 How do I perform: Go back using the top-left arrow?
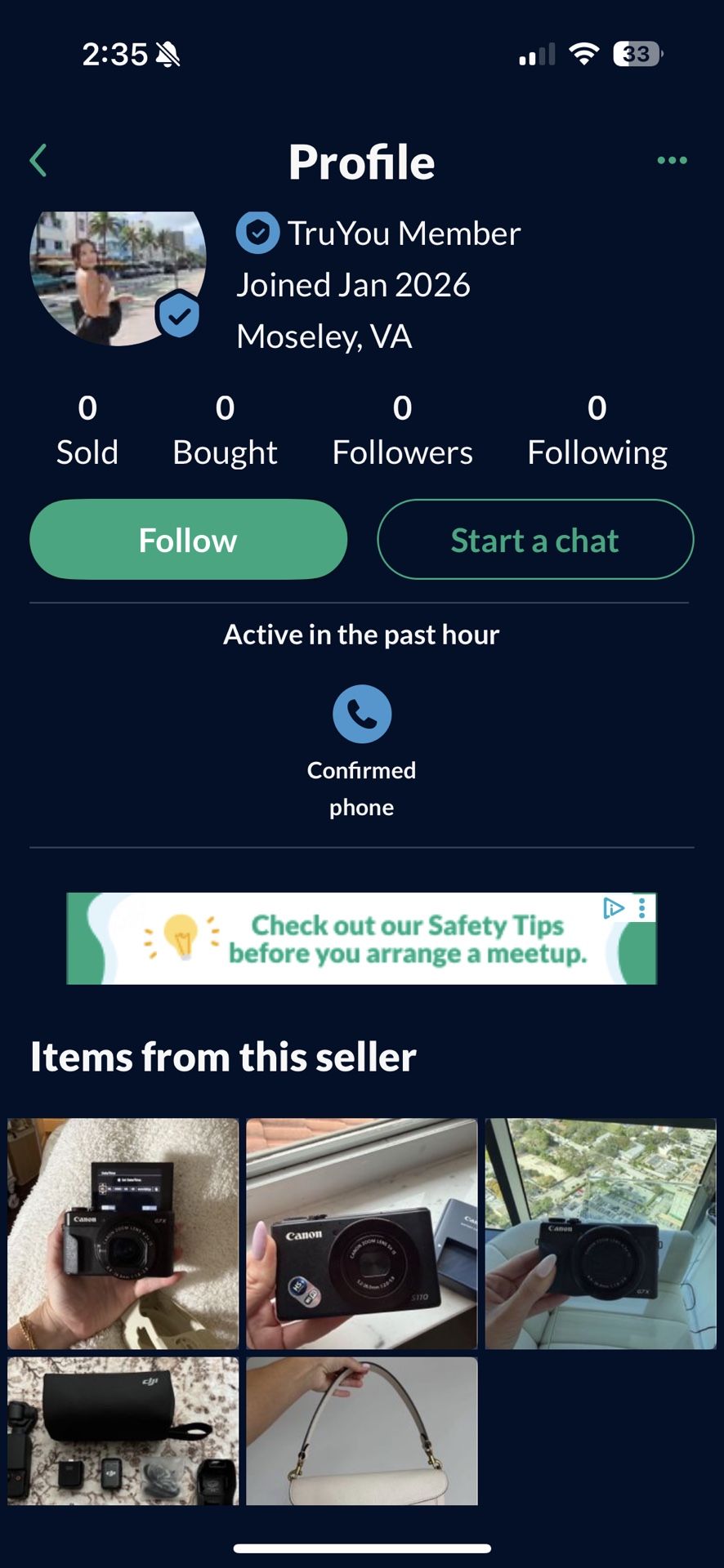coord(38,160)
